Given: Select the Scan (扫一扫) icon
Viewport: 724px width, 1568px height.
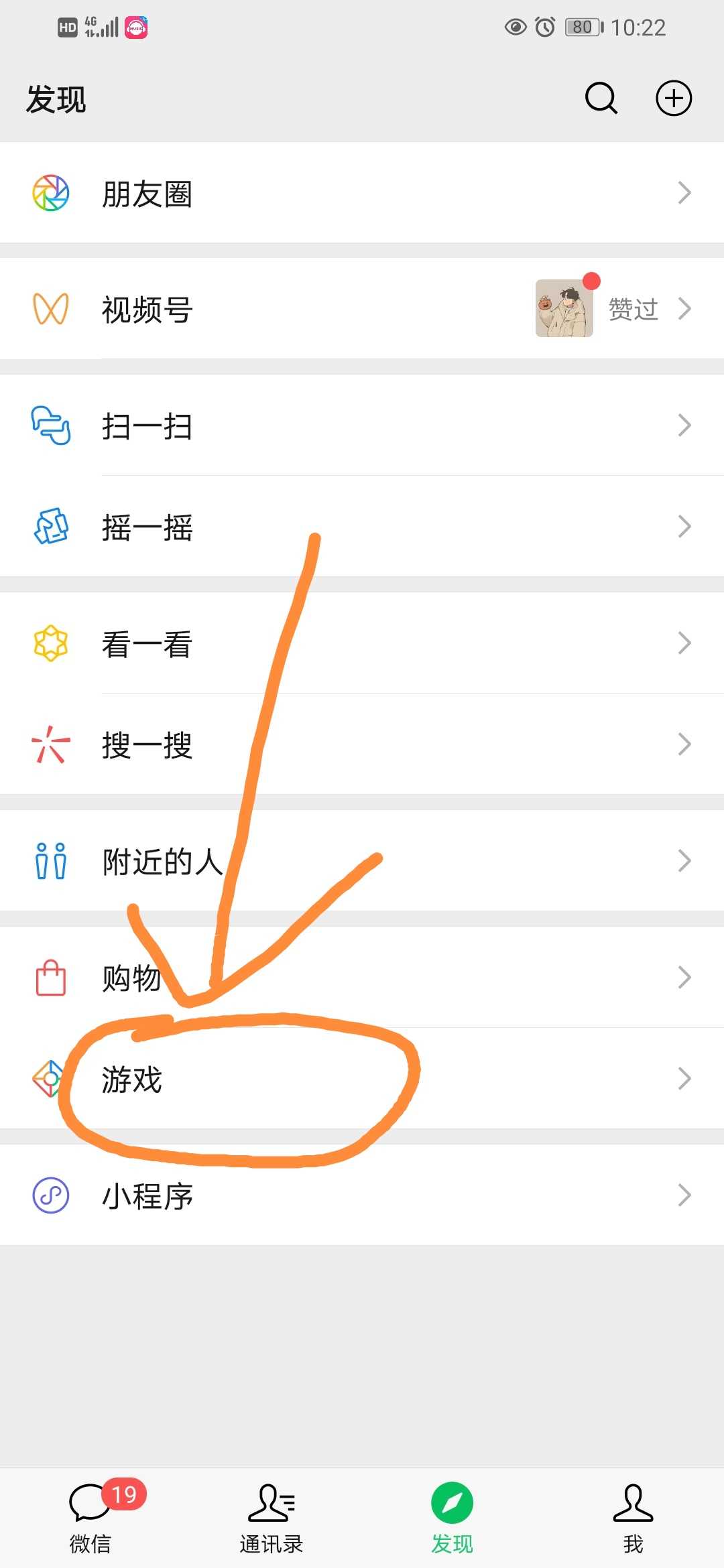Looking at the screenshot, I should point(50,425).
